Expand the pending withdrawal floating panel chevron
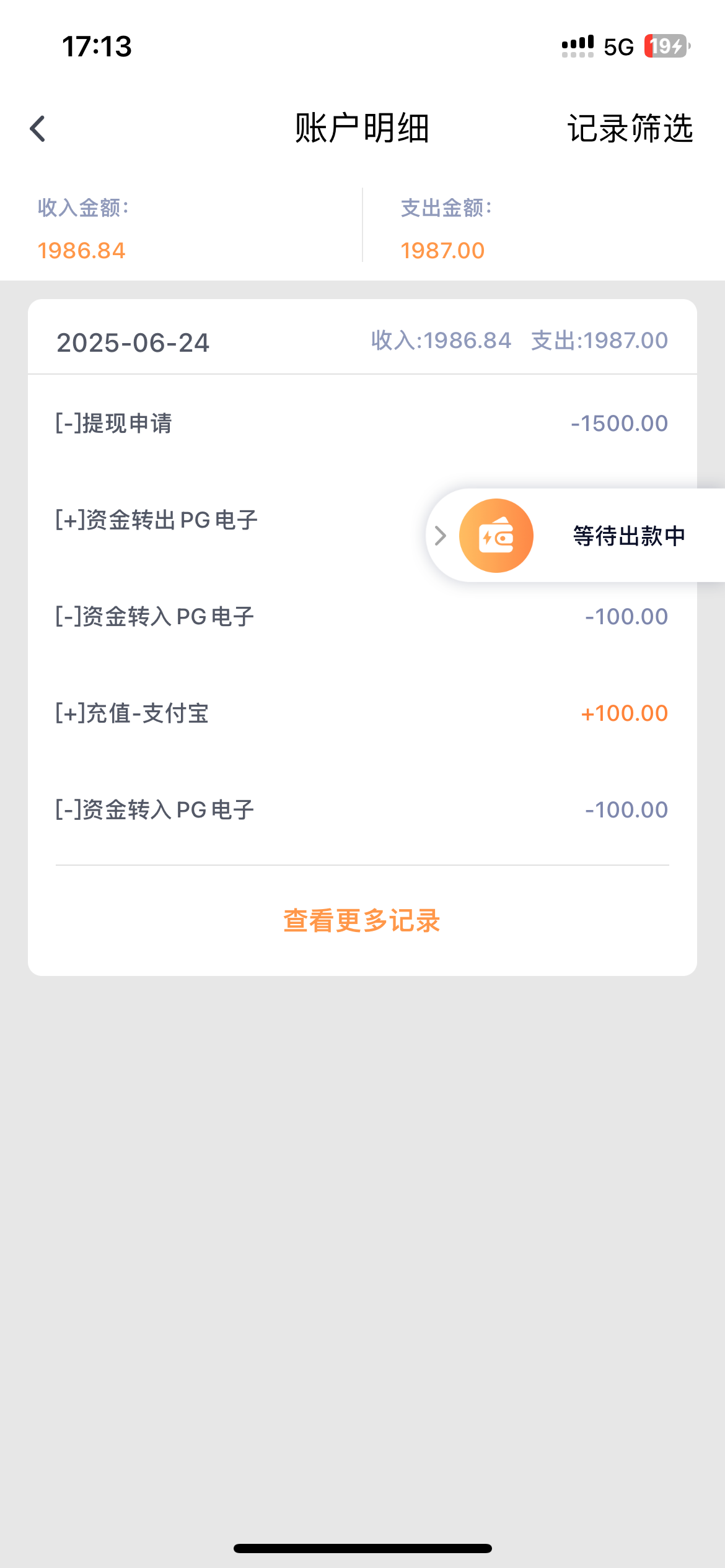 coord(442,536)
